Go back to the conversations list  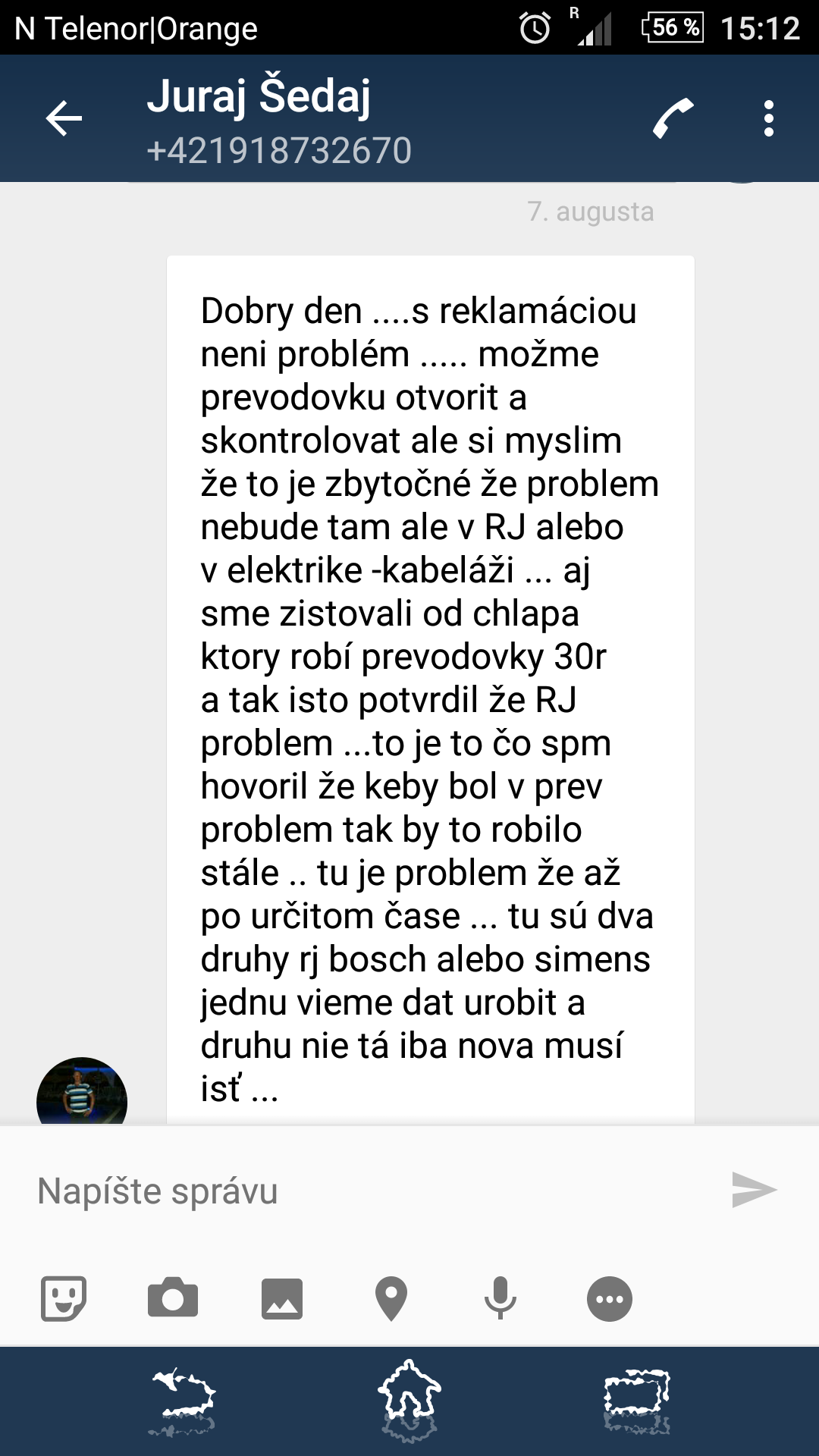pos(64,118)
